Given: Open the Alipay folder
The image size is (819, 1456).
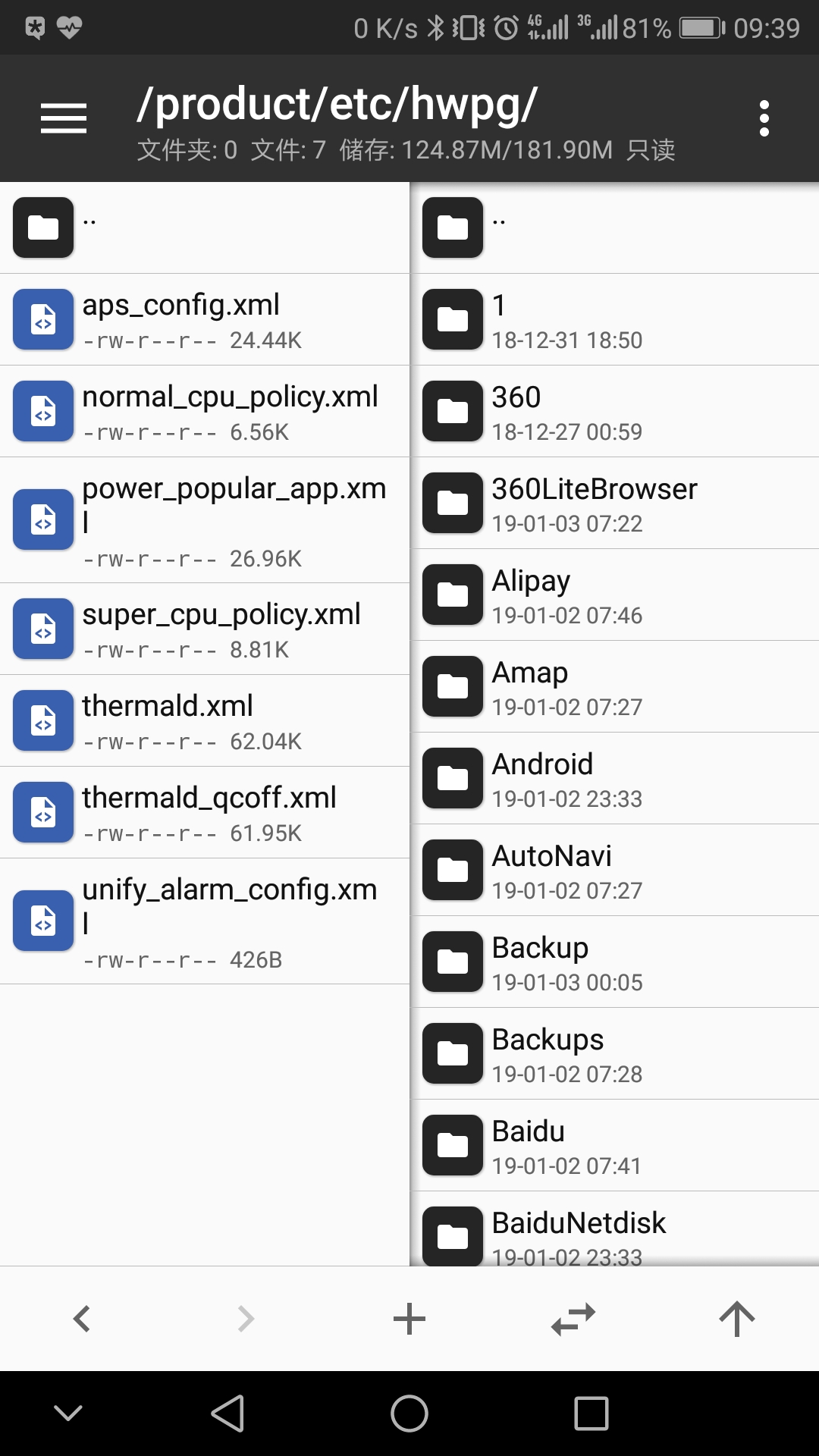Looking at the screenshot, I should [x=615, y=595].
